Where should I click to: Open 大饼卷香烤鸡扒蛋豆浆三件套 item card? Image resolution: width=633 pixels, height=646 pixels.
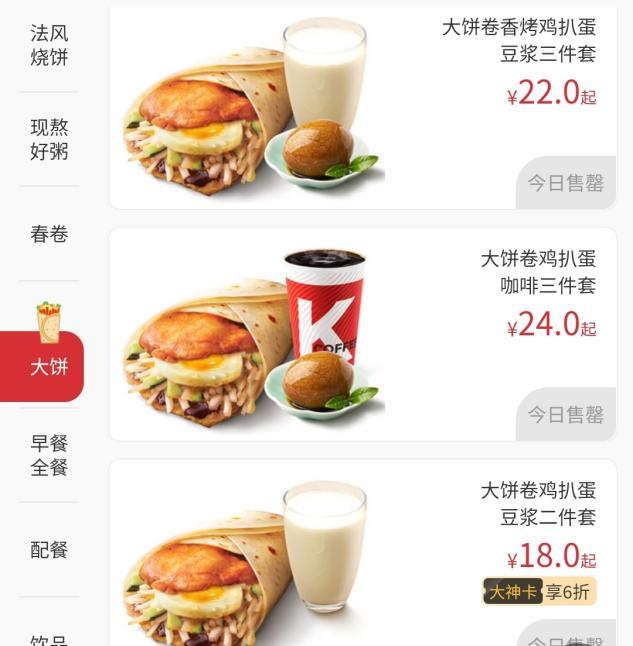pyautogui.click(x=362, y=108)
